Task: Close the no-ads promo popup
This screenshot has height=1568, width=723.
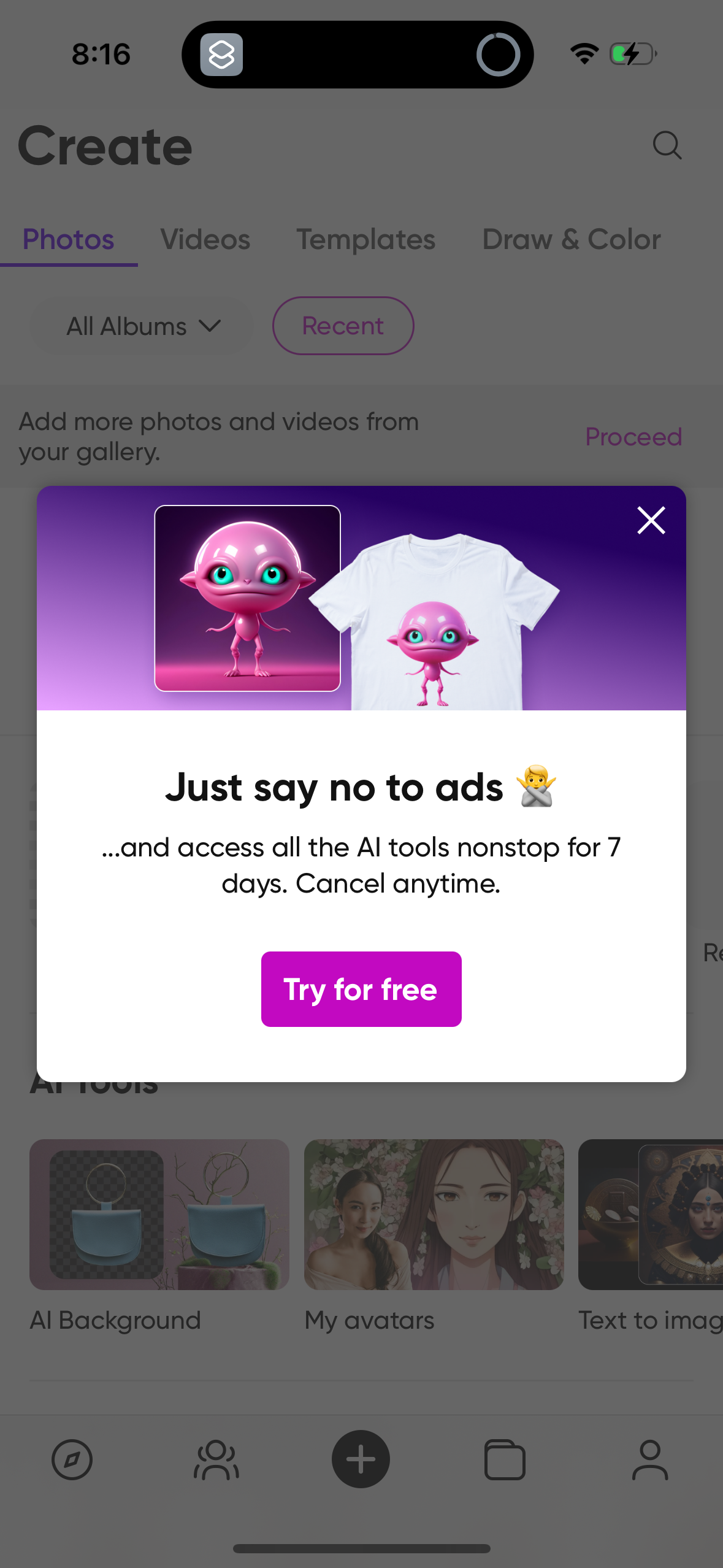Action: click(x=651, y=520)
